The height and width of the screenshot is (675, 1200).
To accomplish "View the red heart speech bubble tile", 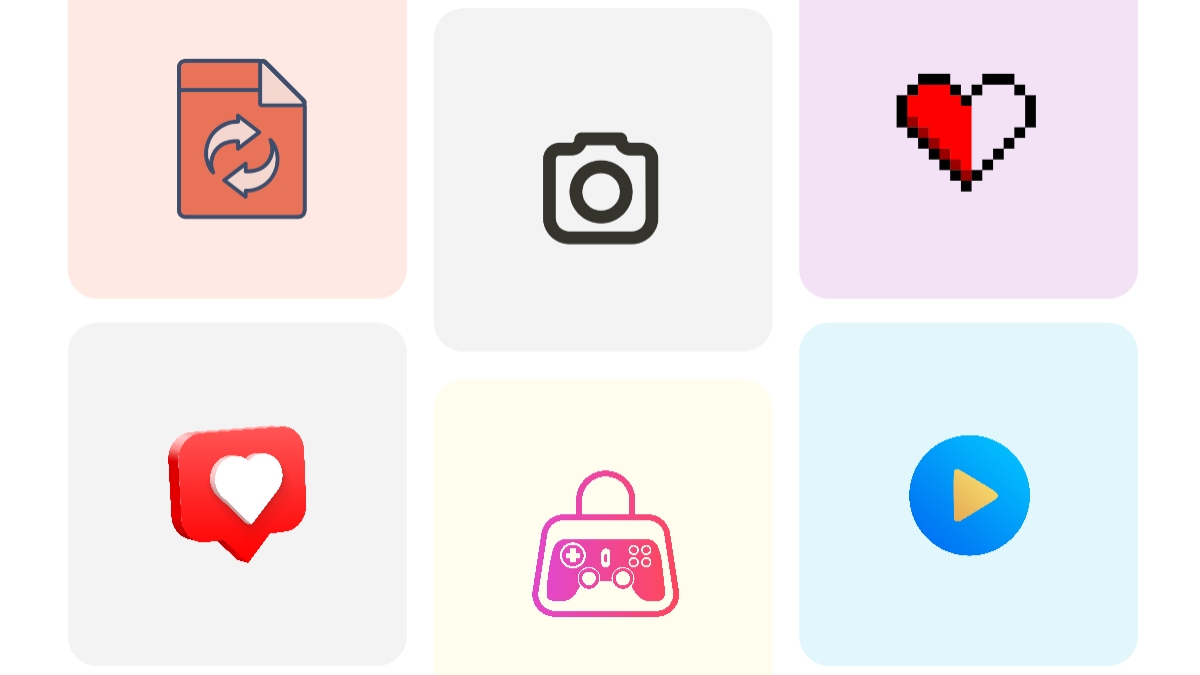I will (x=238, y=492).
